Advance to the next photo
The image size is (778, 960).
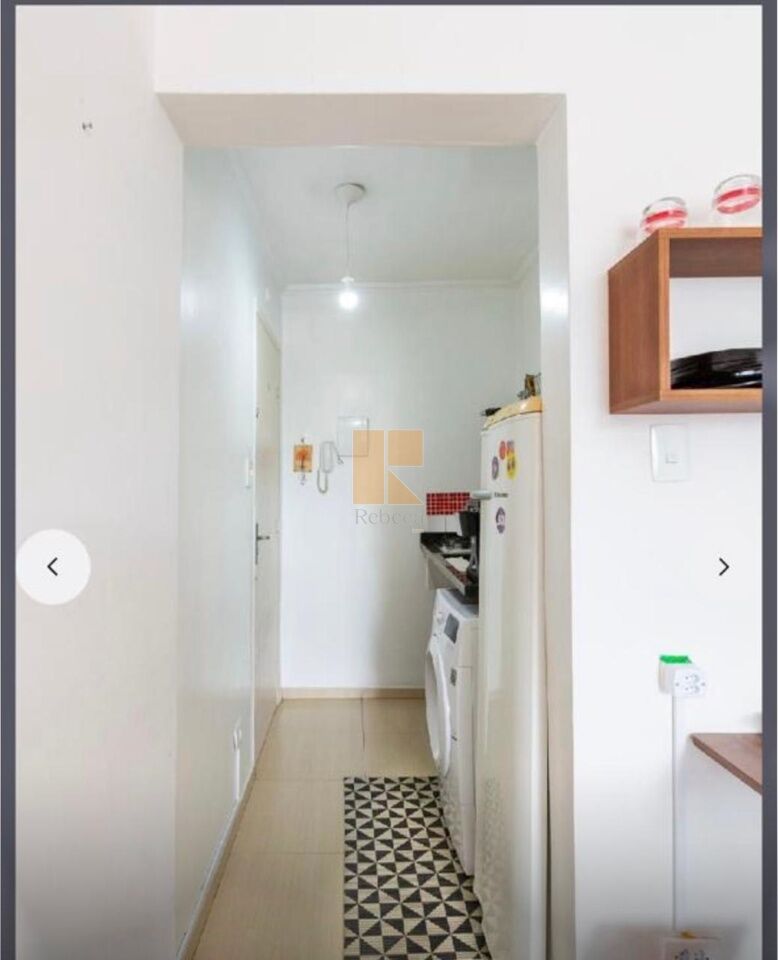point(723,567)
